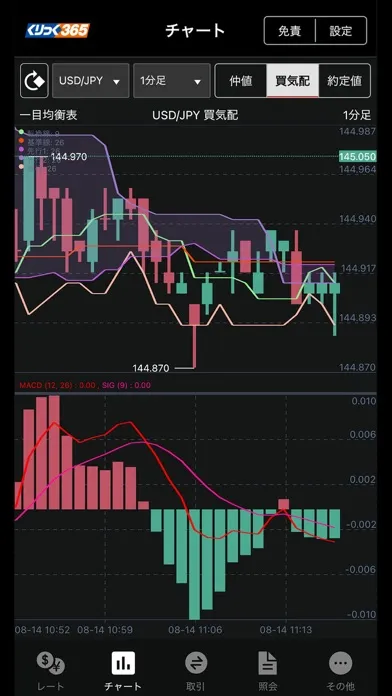Screen dimensions: 392x696
Task: Open the 設定 chart settings
Action: click(341, 31)
